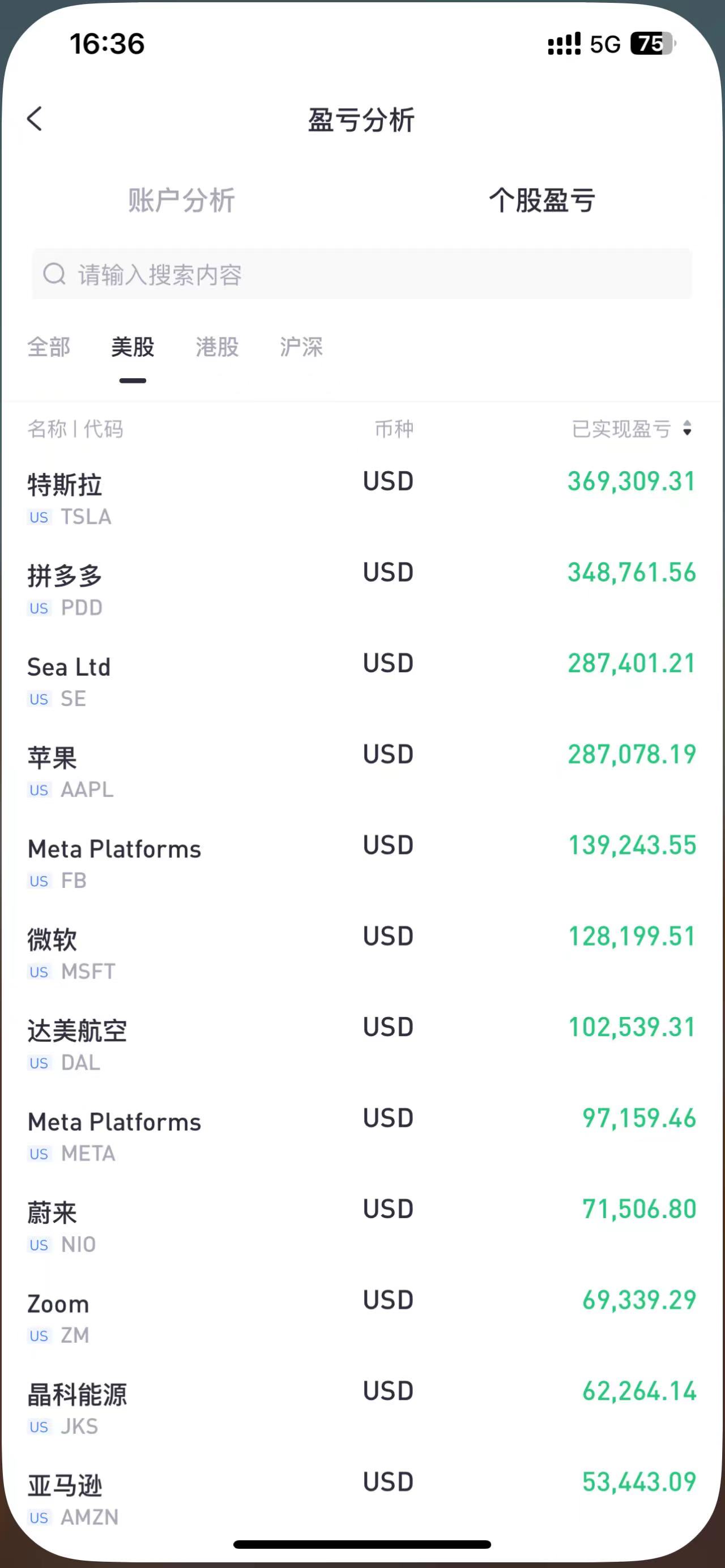The width and height of the screenshot is (725, 1568).
Task: Open the Meta Platforms META row
Action: coord(362,1135)
